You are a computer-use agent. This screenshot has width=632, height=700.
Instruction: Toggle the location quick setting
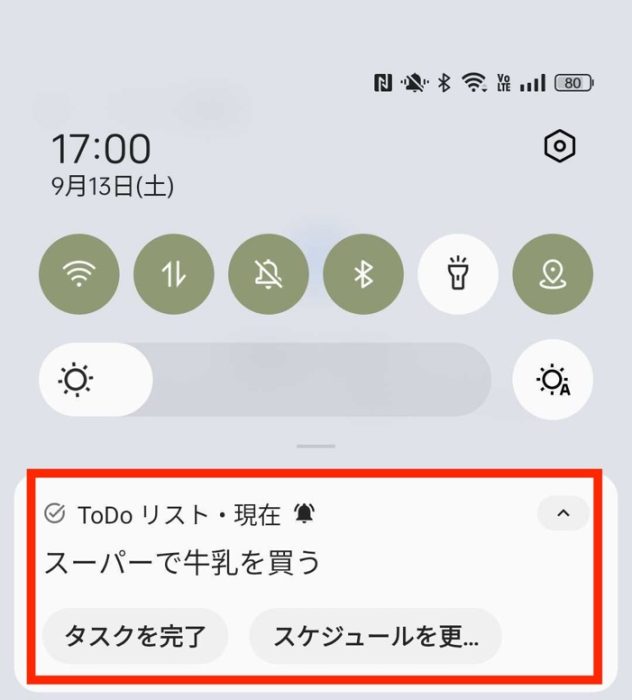(x=553, y=275)
